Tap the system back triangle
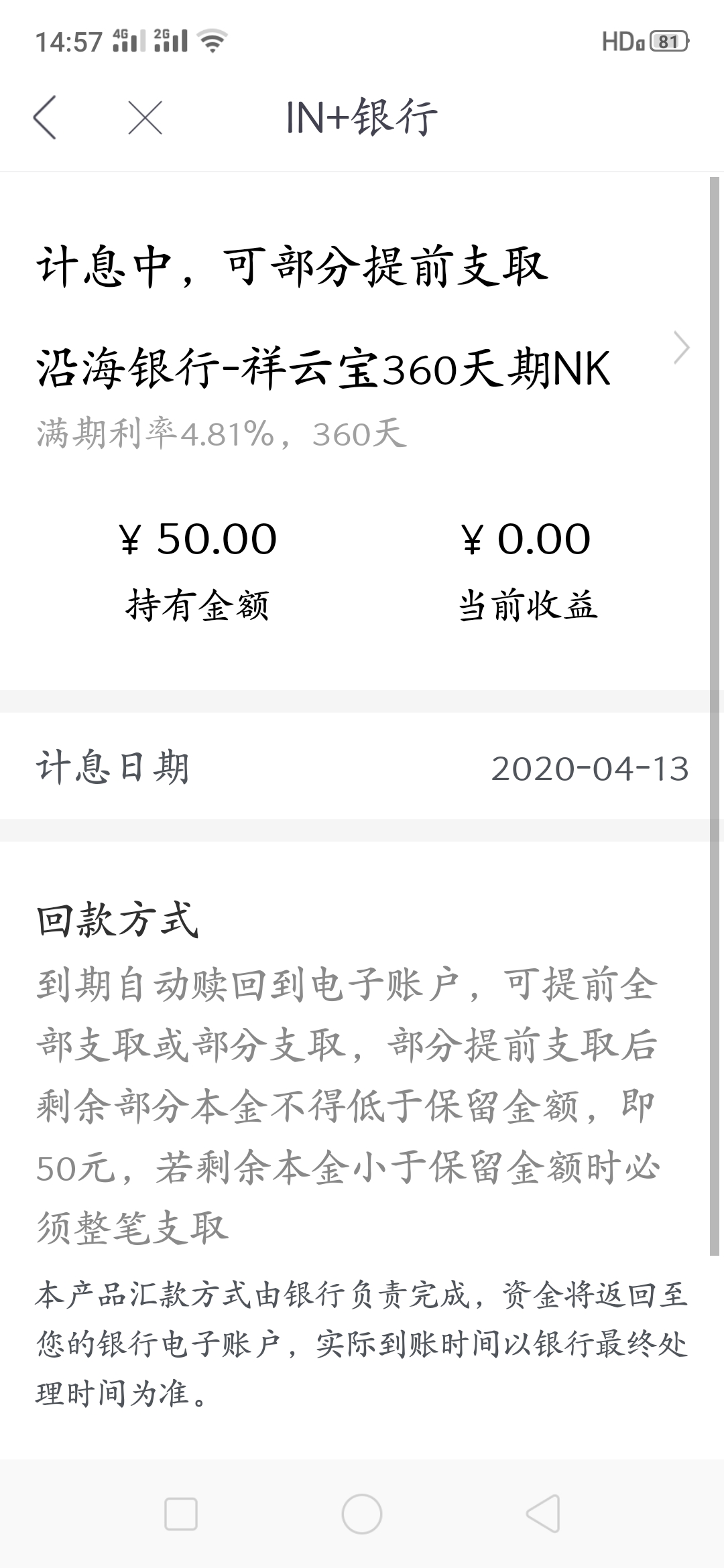 (543, 1514)
